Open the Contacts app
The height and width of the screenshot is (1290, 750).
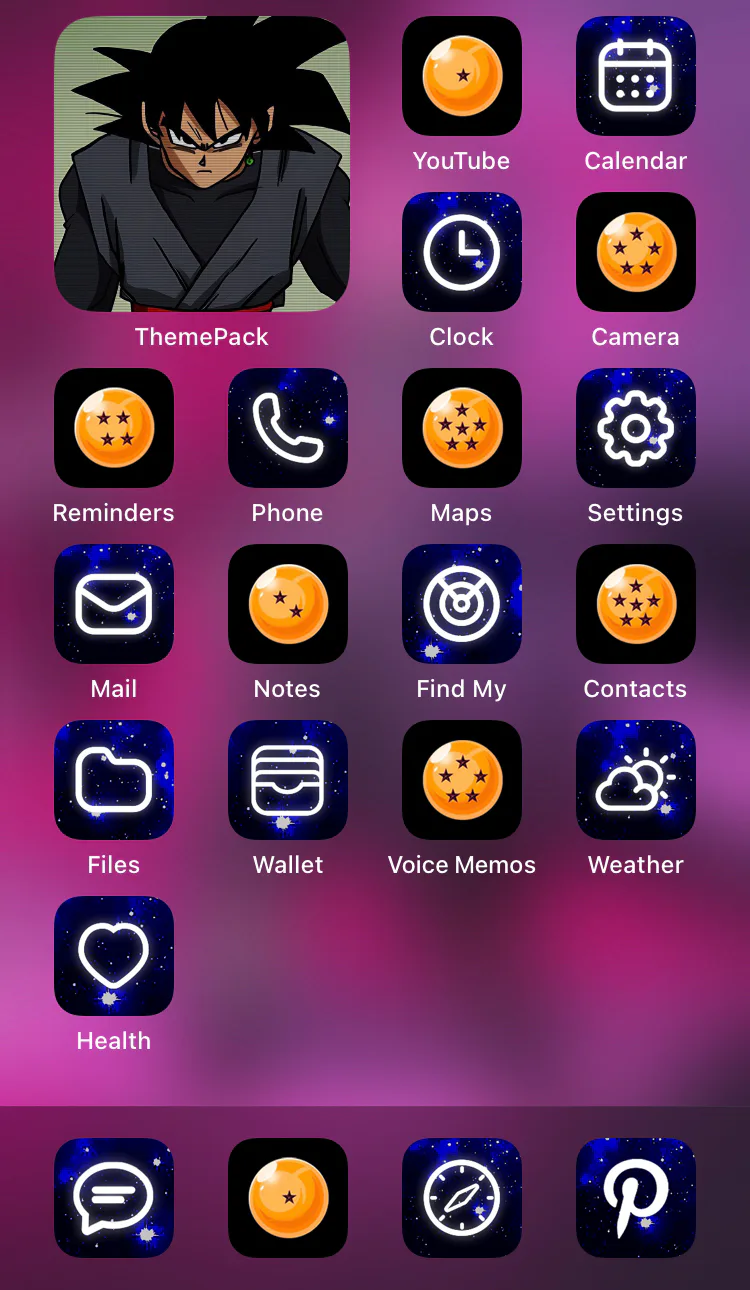tap(636, 604)
